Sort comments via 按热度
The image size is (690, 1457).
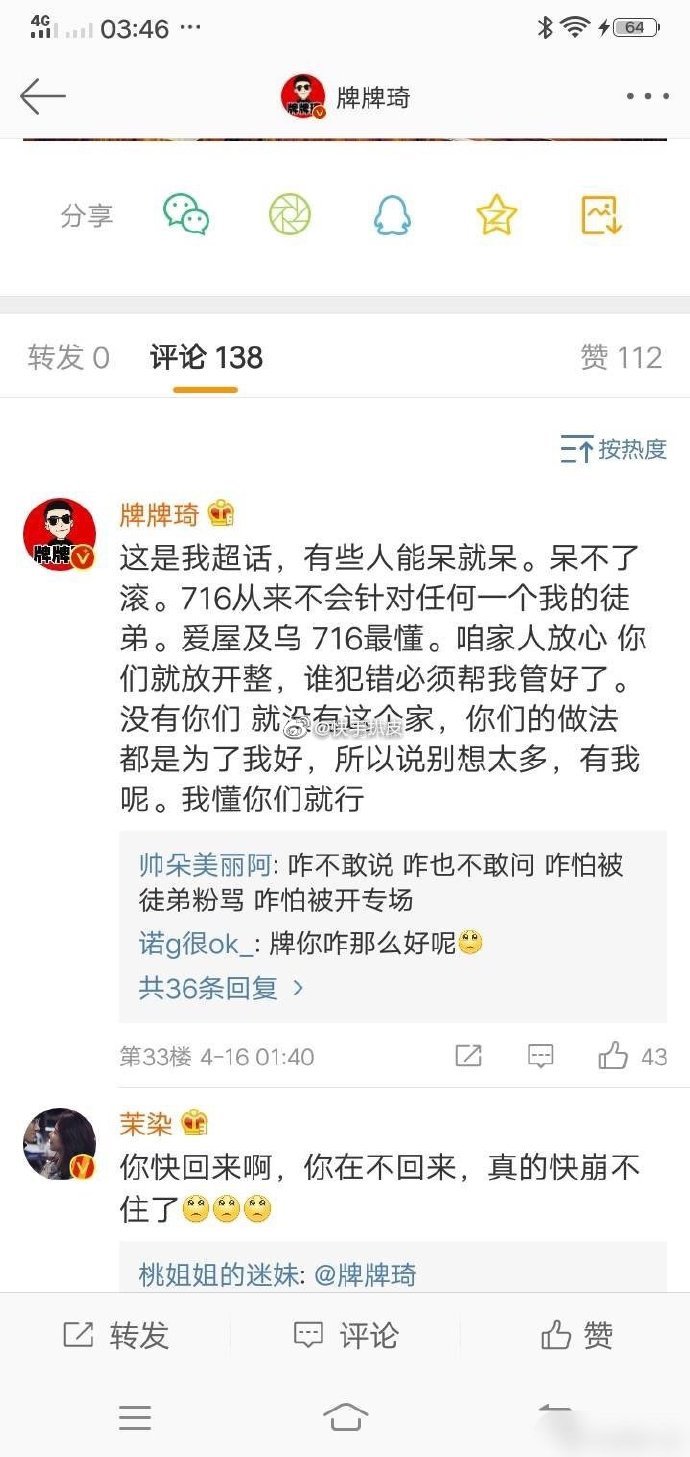pos(613,450)
